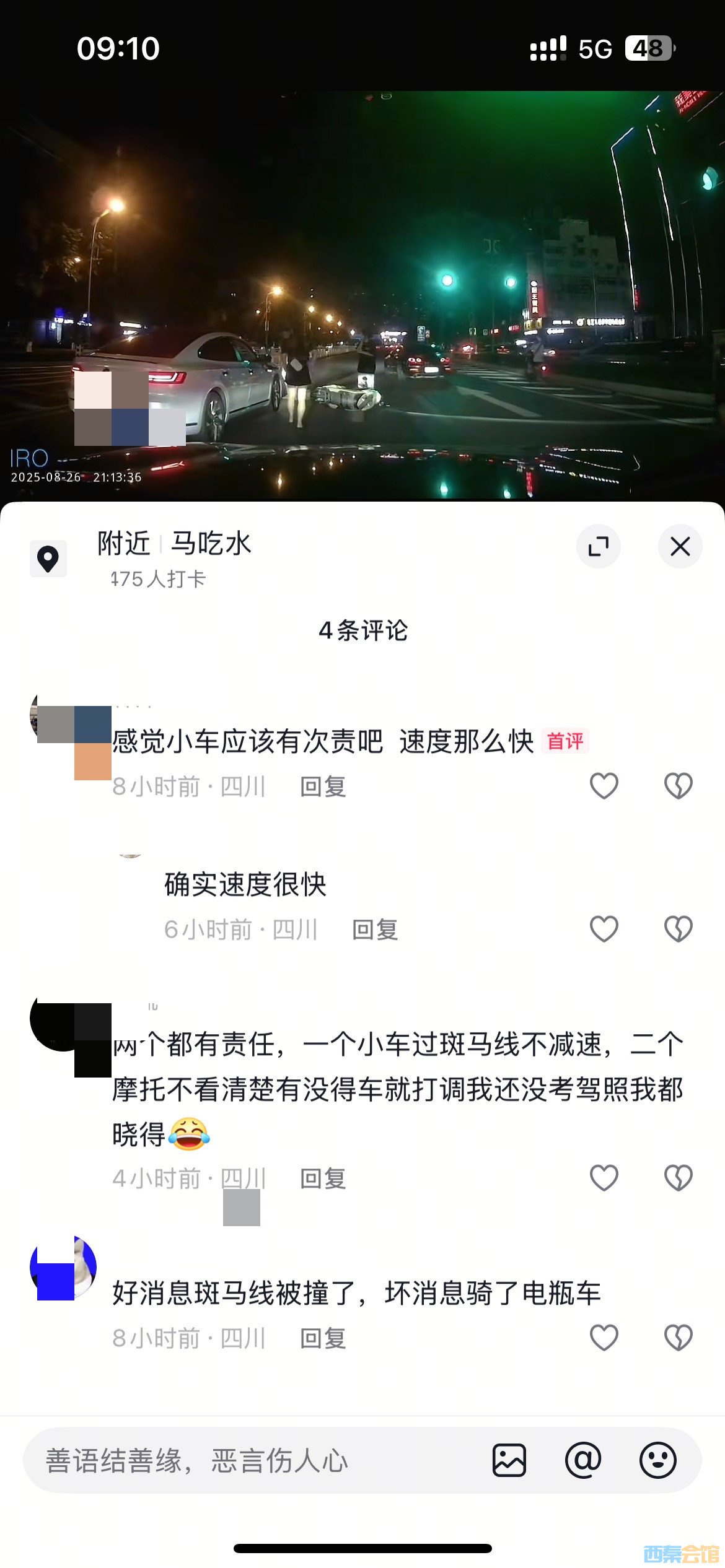Mention someone with the @ icon
725x1568 pixels.
point(583,1460)
